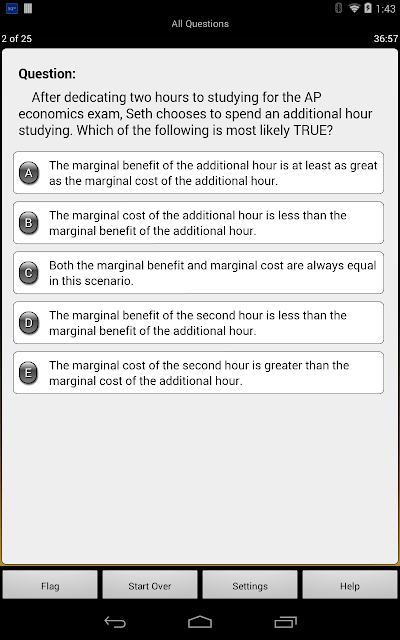The width and height of the screenshot is (400, 640).
Task: Choose answer B about marginal cost being less
Action: click(x=198, y=222)
